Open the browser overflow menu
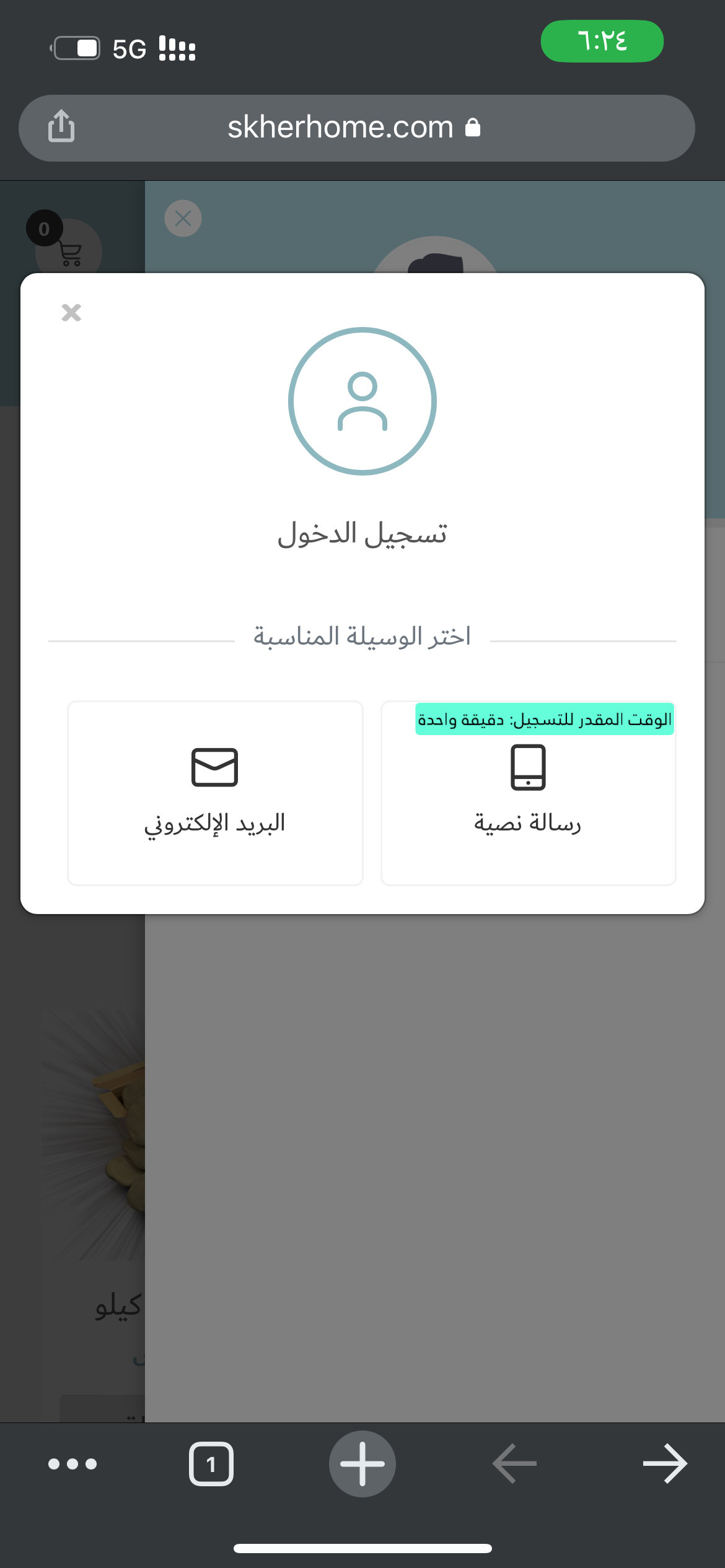 [x=72, y=1464]
